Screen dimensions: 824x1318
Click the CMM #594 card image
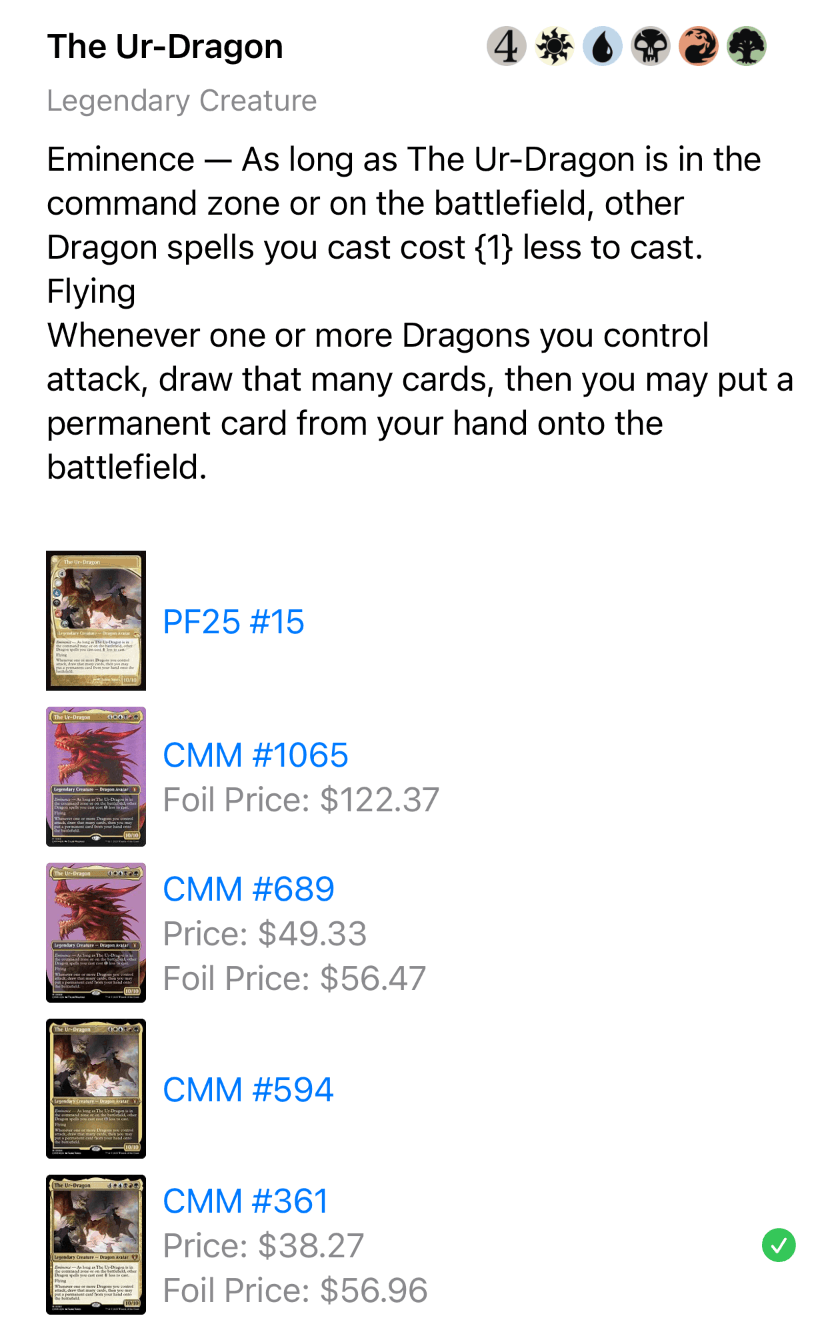[x=95, y=1088]
